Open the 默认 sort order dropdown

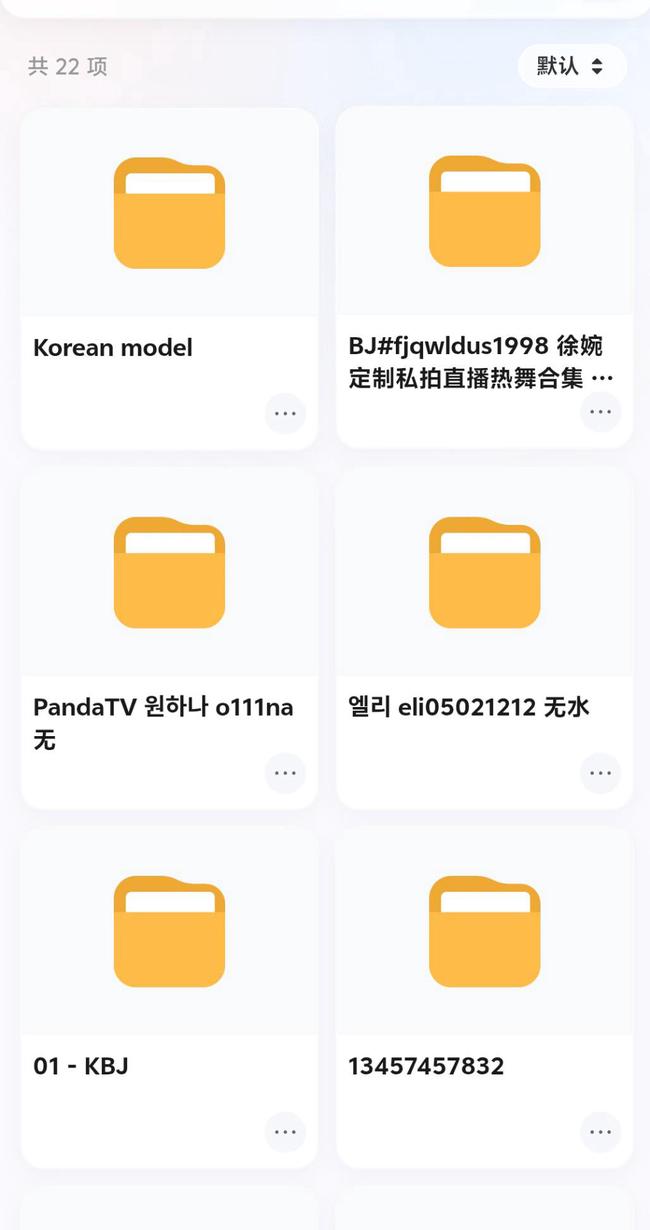pyautogui.click(x=571, y=67)
